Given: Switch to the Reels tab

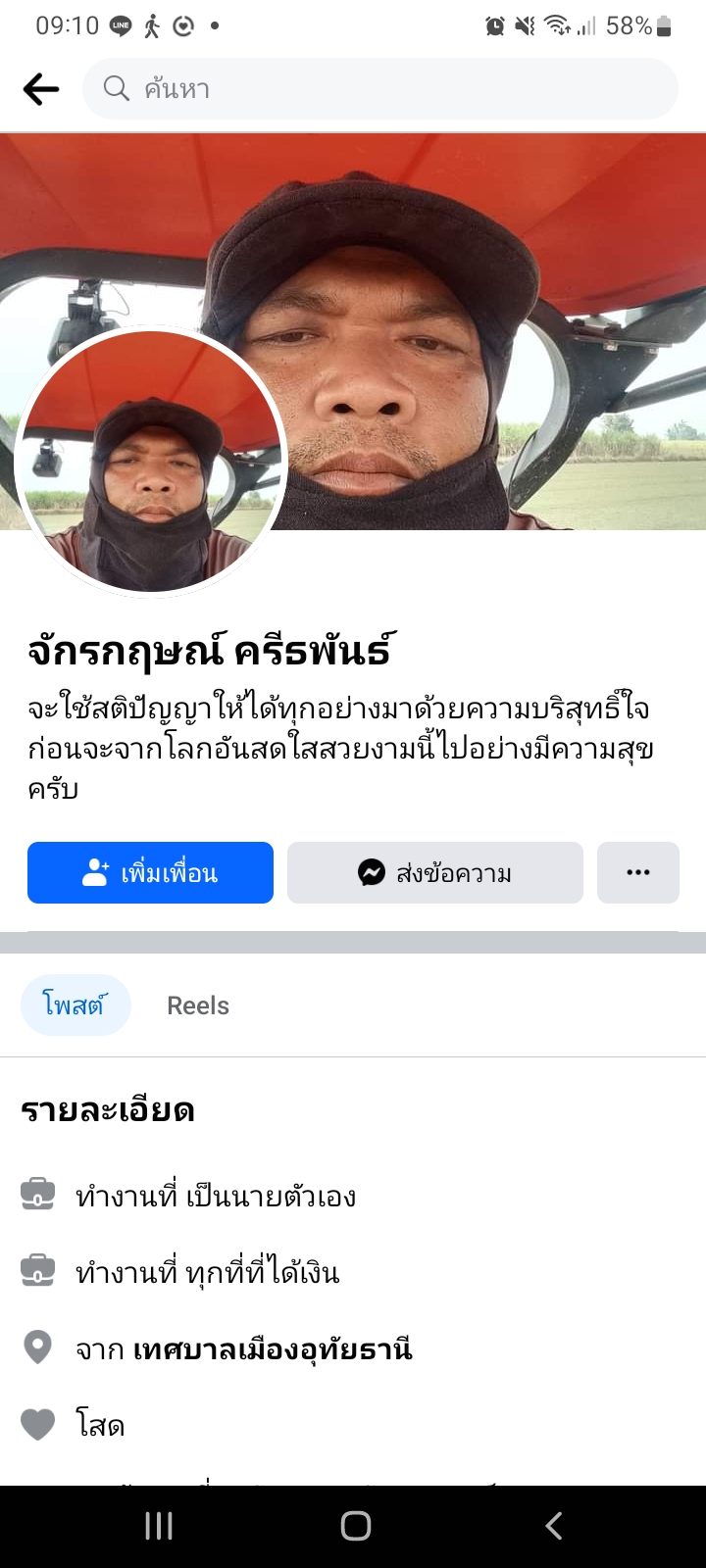Looking at the screenshot, I should (x=198, y=1005).
